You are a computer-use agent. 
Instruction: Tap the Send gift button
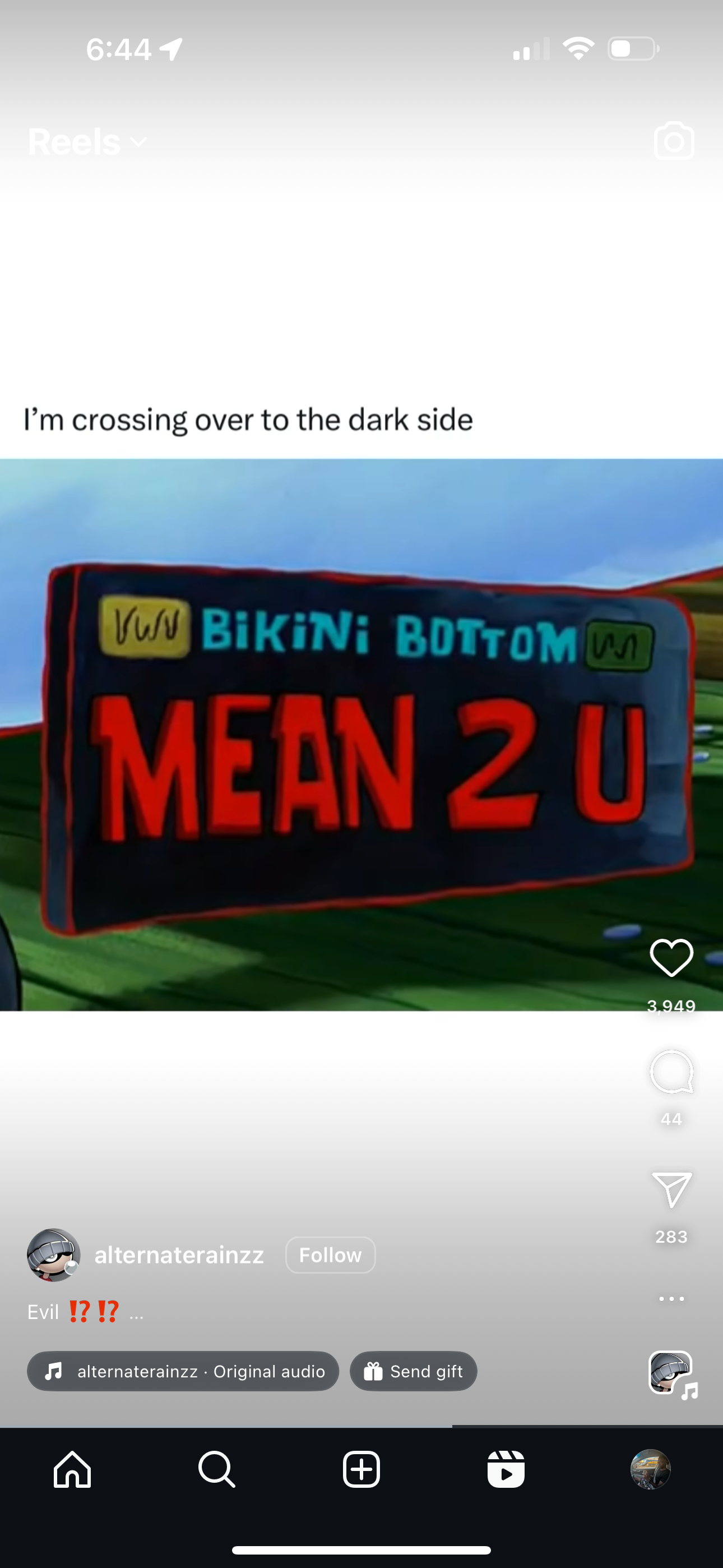pyautogui.click(x=413, y=1371)
